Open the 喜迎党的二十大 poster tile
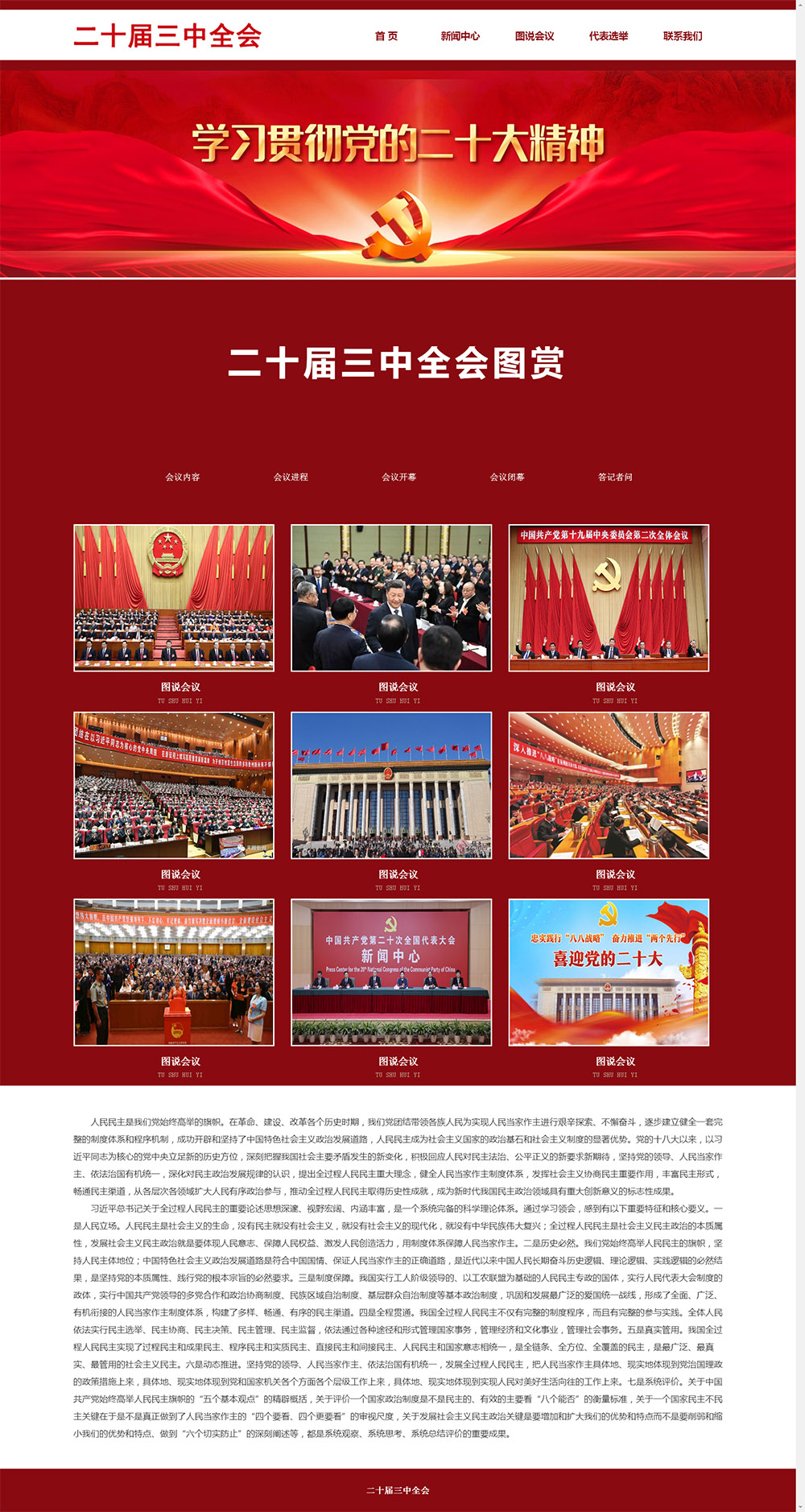The height and width of the screenshot is (1512, 805). pos(609,973)
